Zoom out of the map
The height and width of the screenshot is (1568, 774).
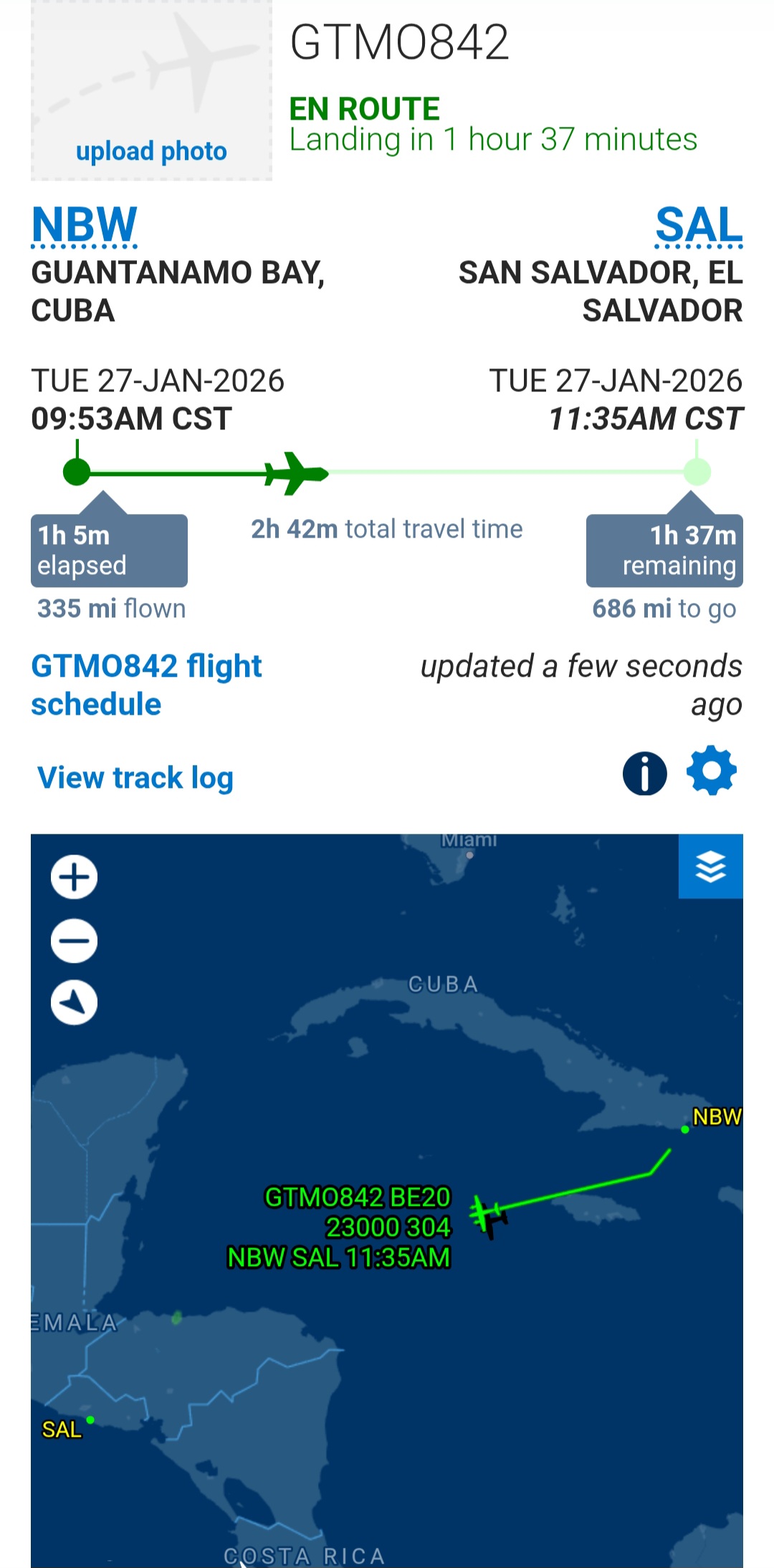(x=75, y=940)
